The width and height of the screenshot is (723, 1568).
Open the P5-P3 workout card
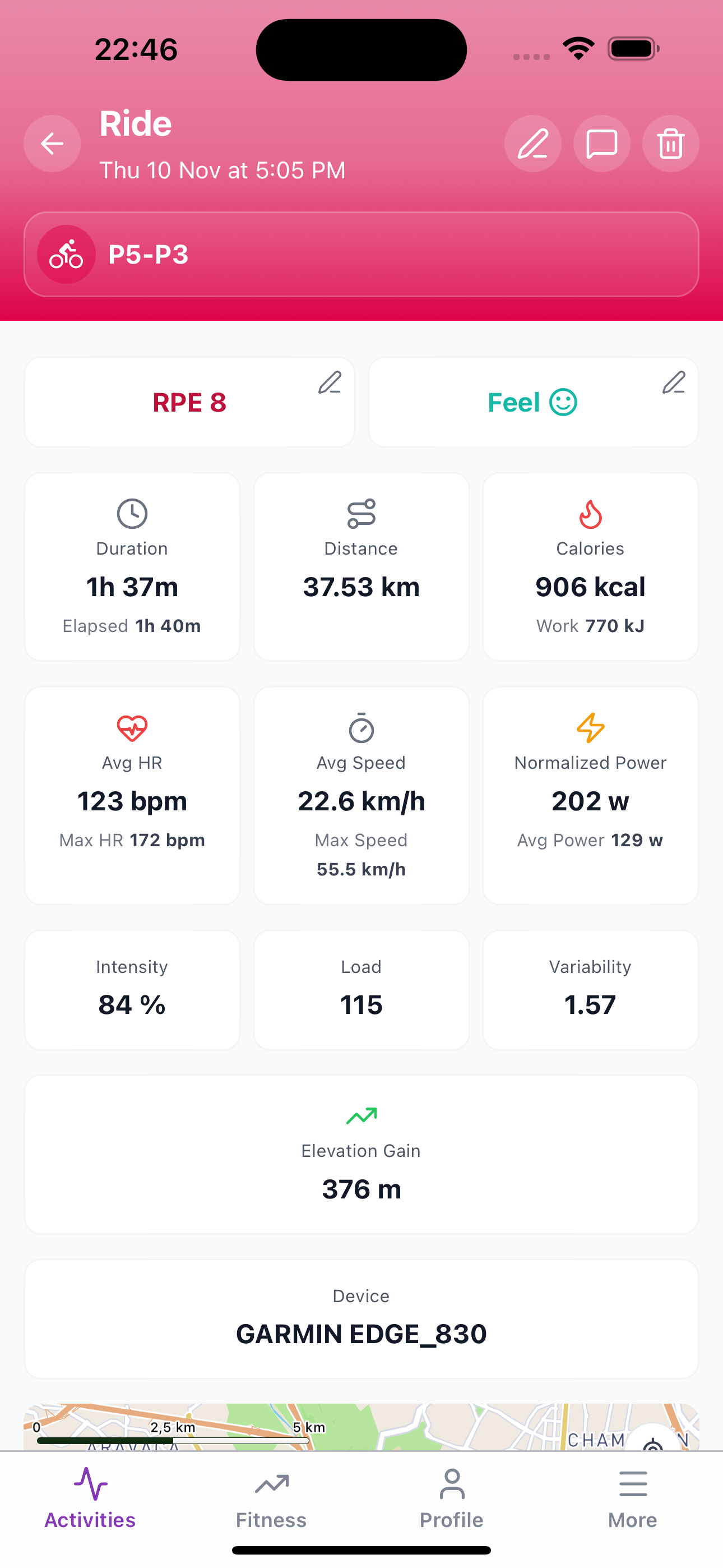[x=361, y=255]
